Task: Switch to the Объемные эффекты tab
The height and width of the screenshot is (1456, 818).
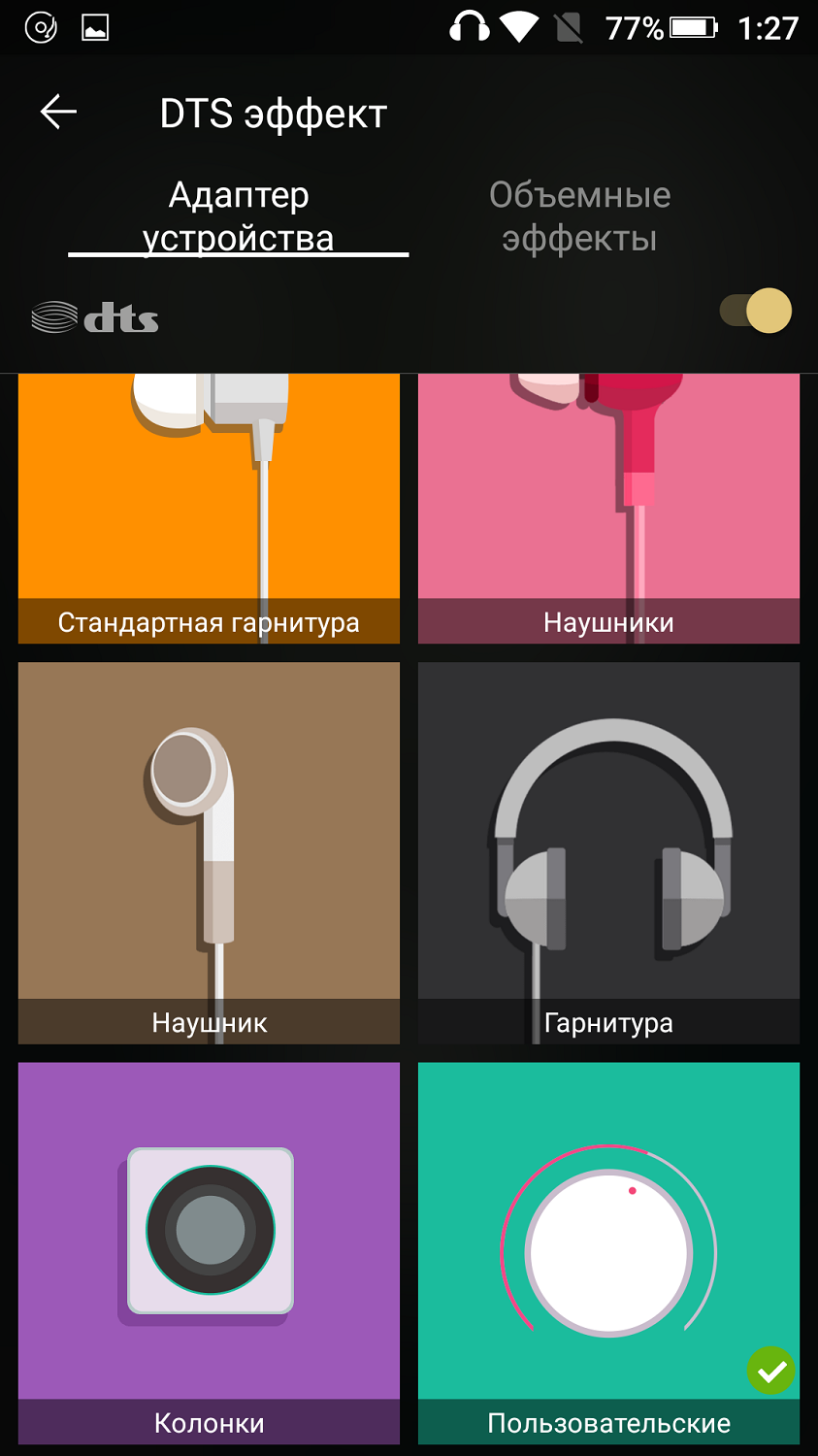Action: (579, 216)
